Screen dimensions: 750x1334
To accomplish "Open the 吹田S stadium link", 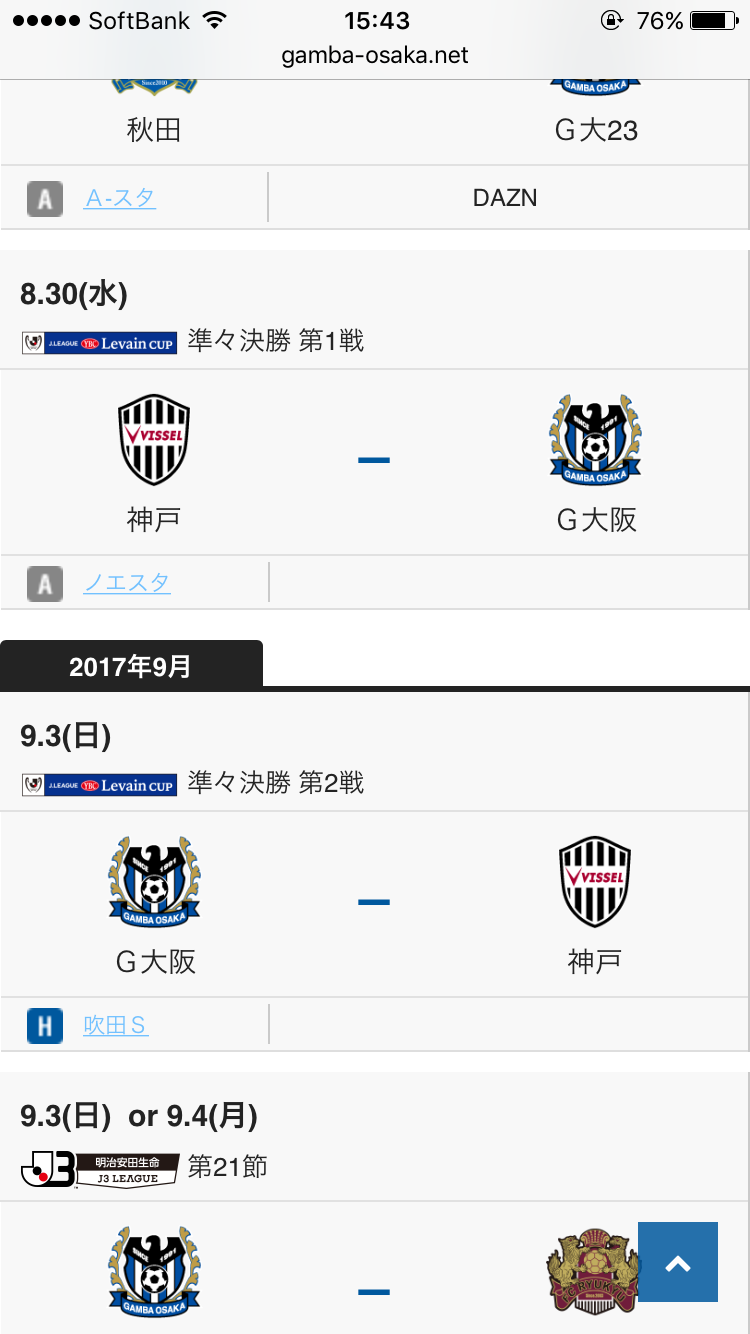I will 116,1025.
